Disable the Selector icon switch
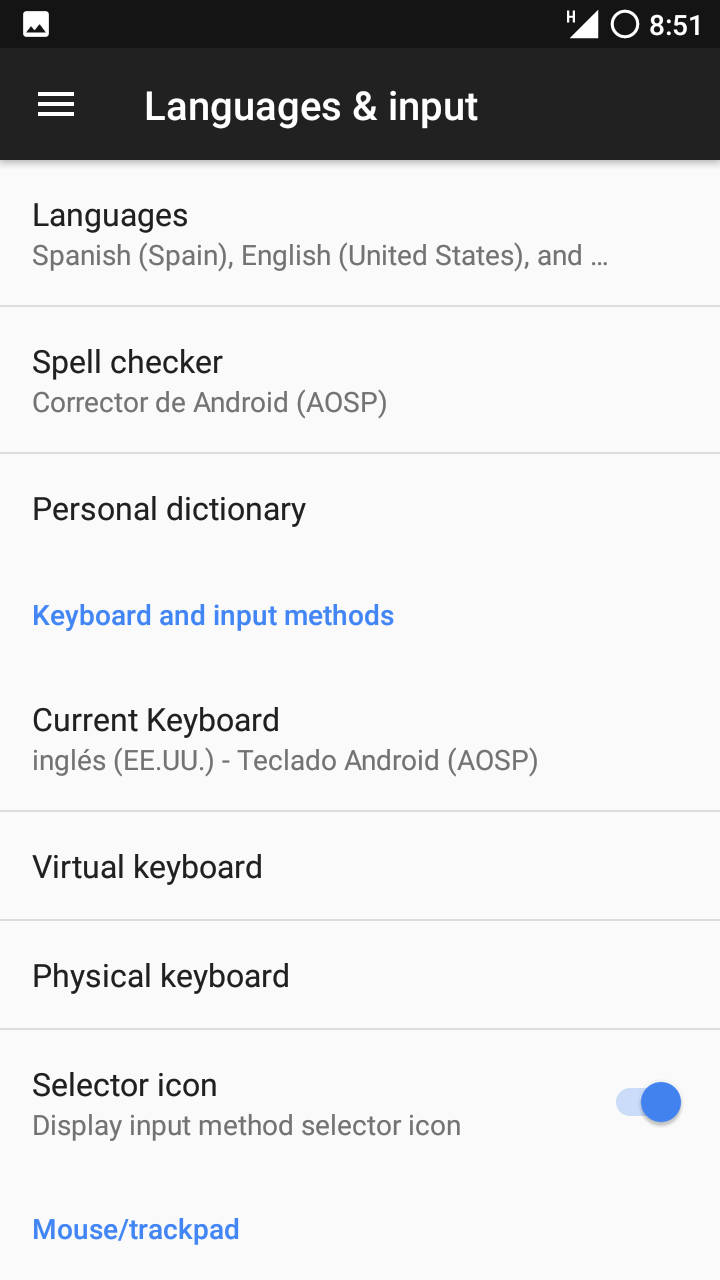This screenshot has height=1280, width=720. coord(649,1103)
